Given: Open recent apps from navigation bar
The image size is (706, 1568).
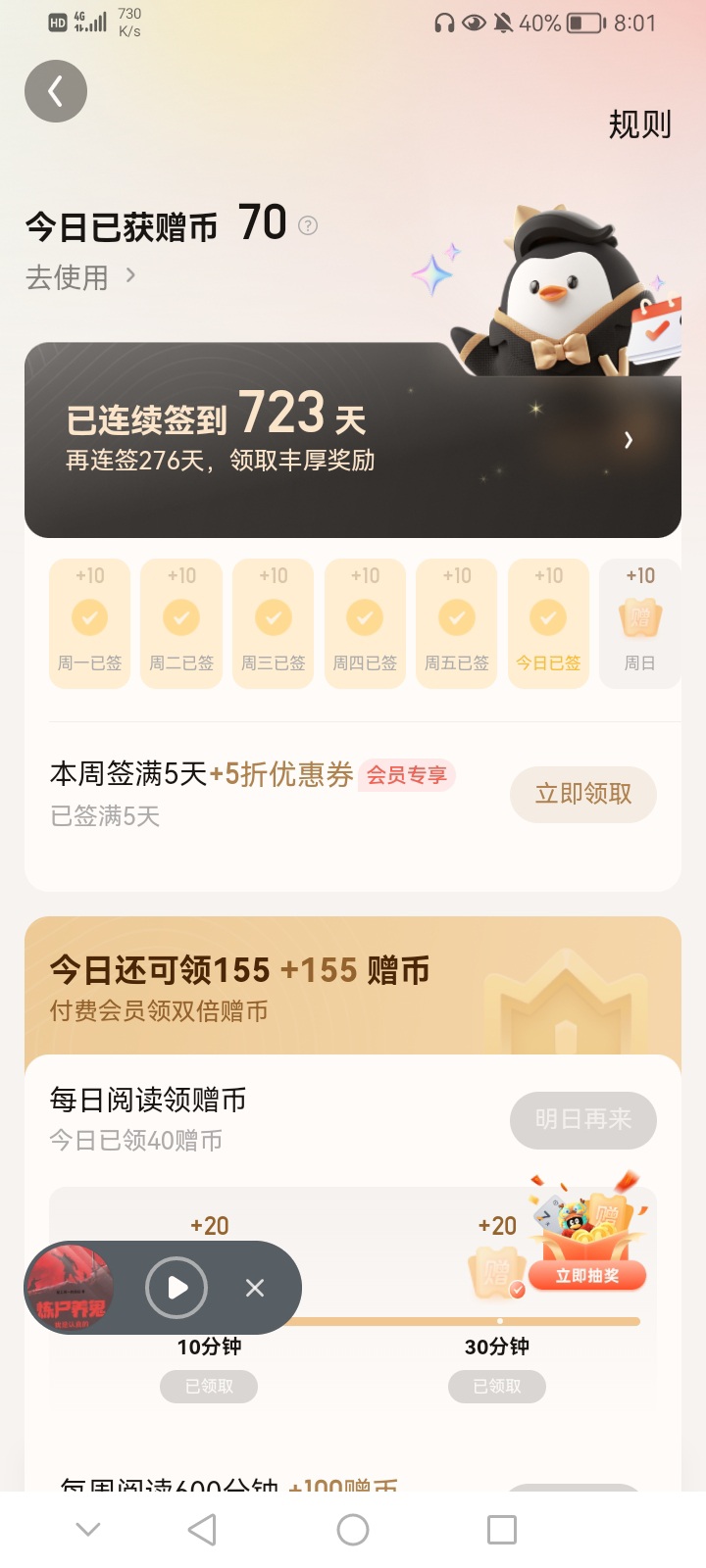Looking at the screenshot, I should pyautogui.click(x=502, y=1530).
